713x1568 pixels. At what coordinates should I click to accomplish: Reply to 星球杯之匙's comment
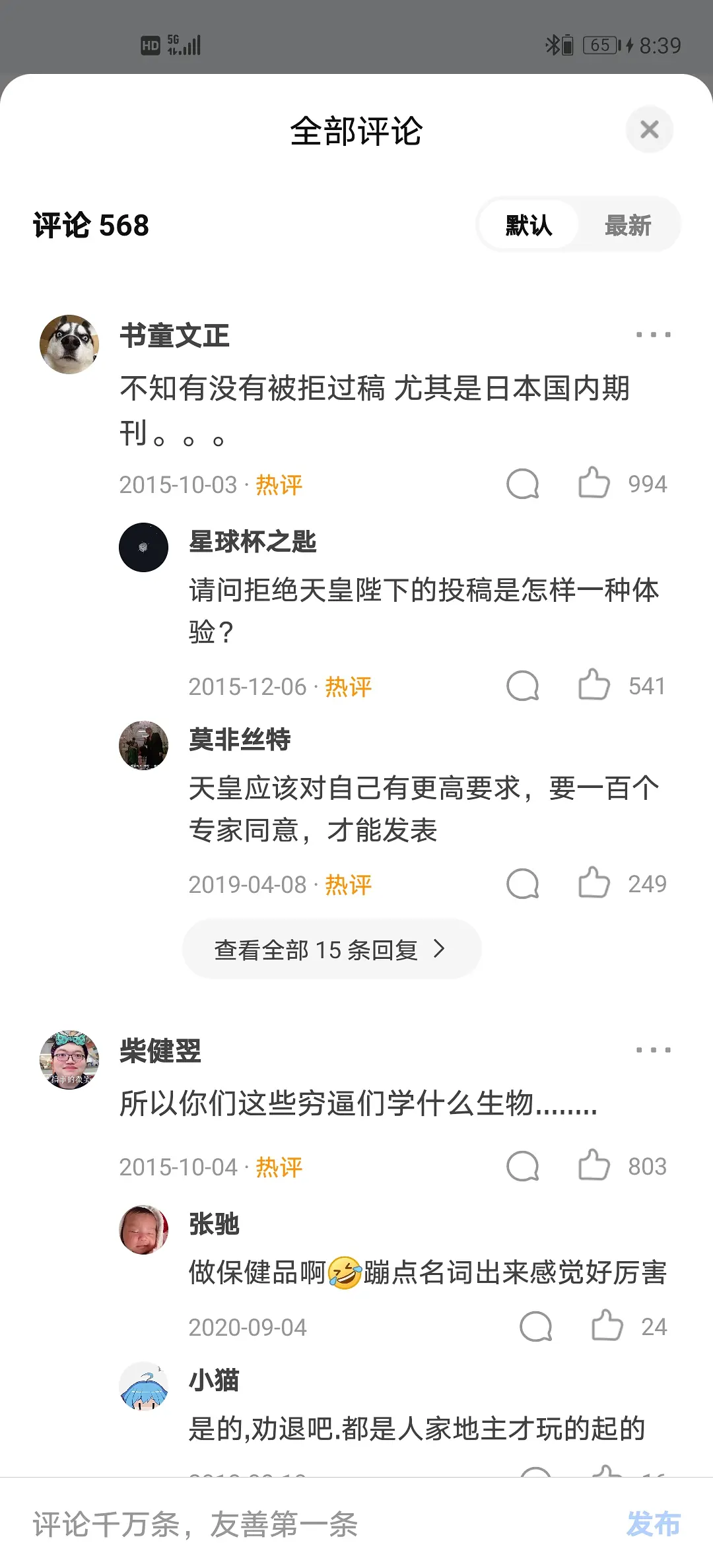point(522,686)
